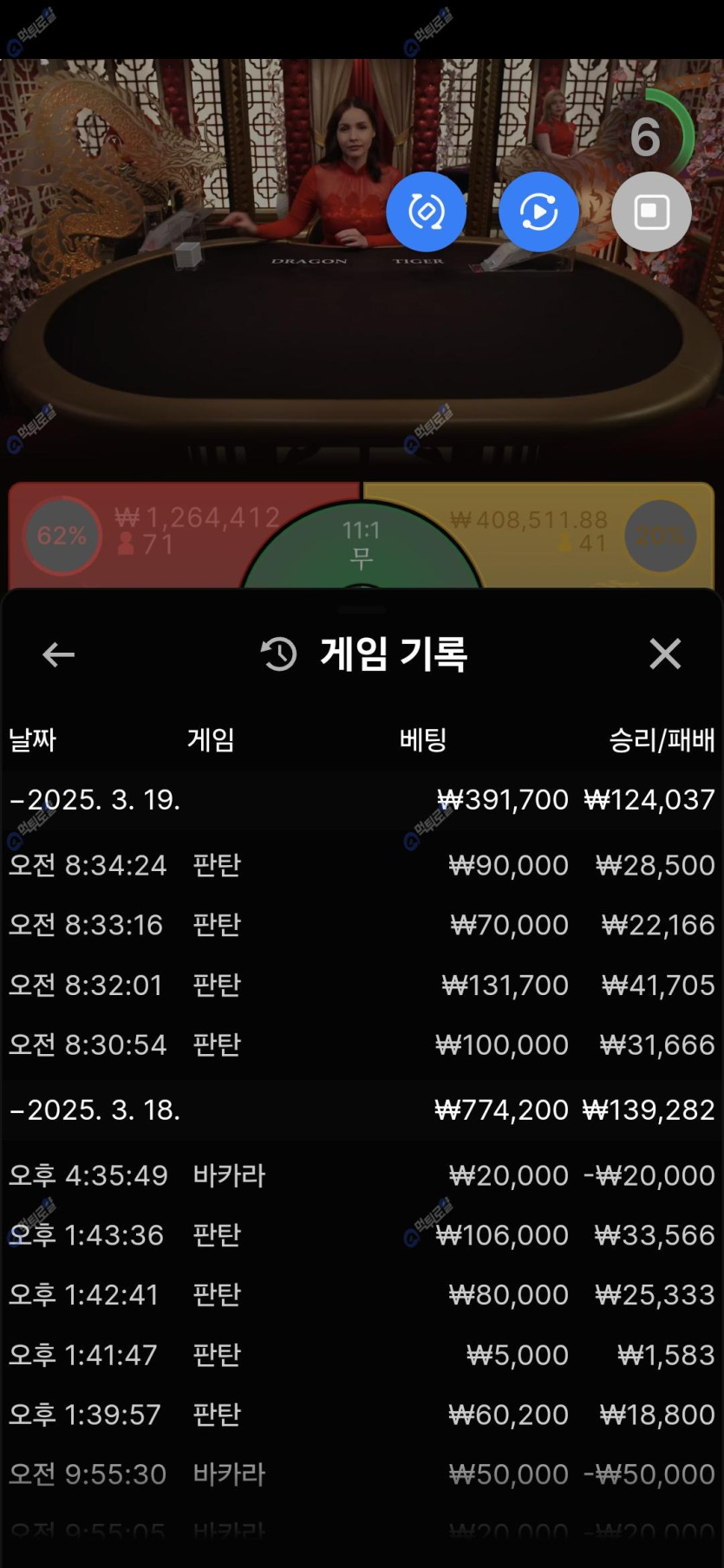The height and width of the screenshot is (1568, 724).
Task: Open the 오후 1:39:57 판탄 record
Action: point(362,1415)
